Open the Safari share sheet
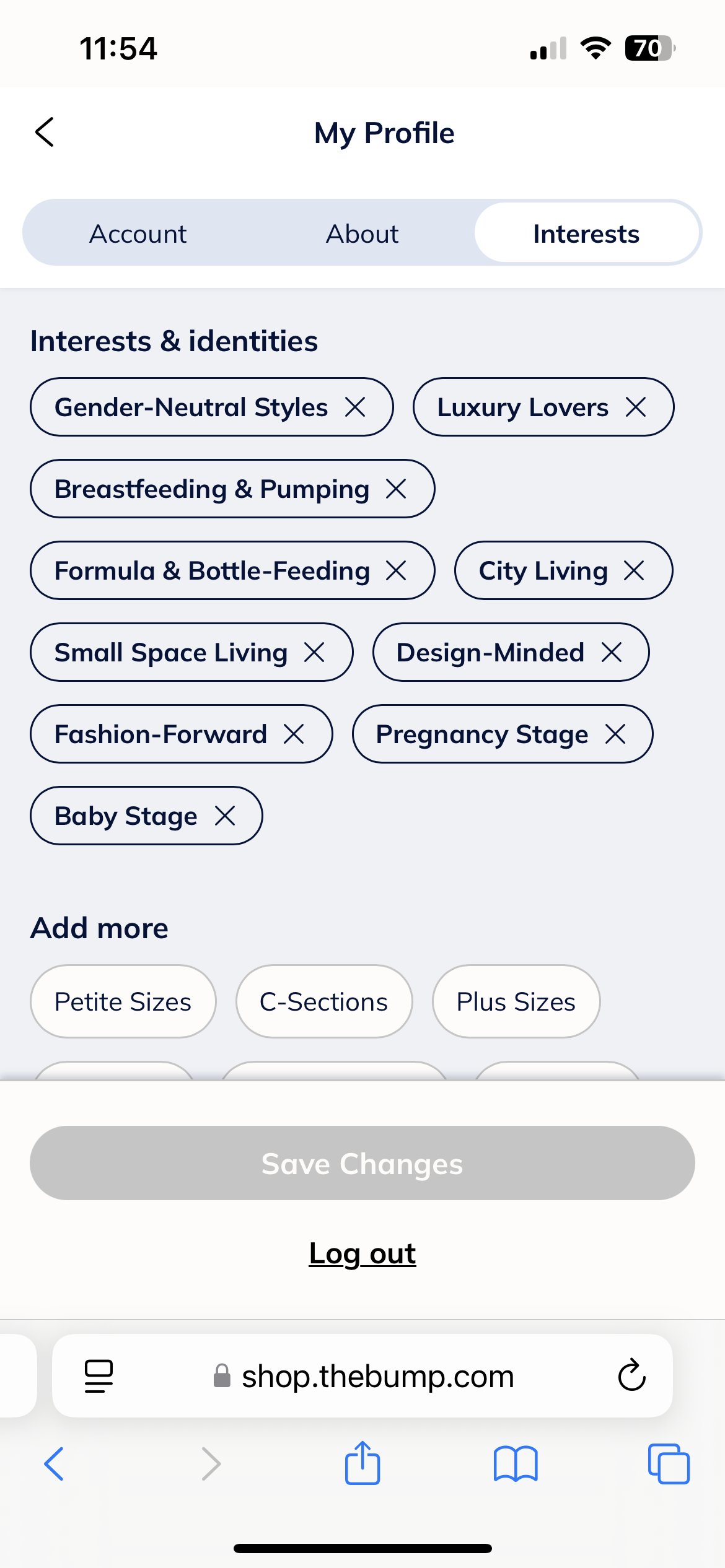This screenshot has width=725, height=1568. (x=362, y=1464)
